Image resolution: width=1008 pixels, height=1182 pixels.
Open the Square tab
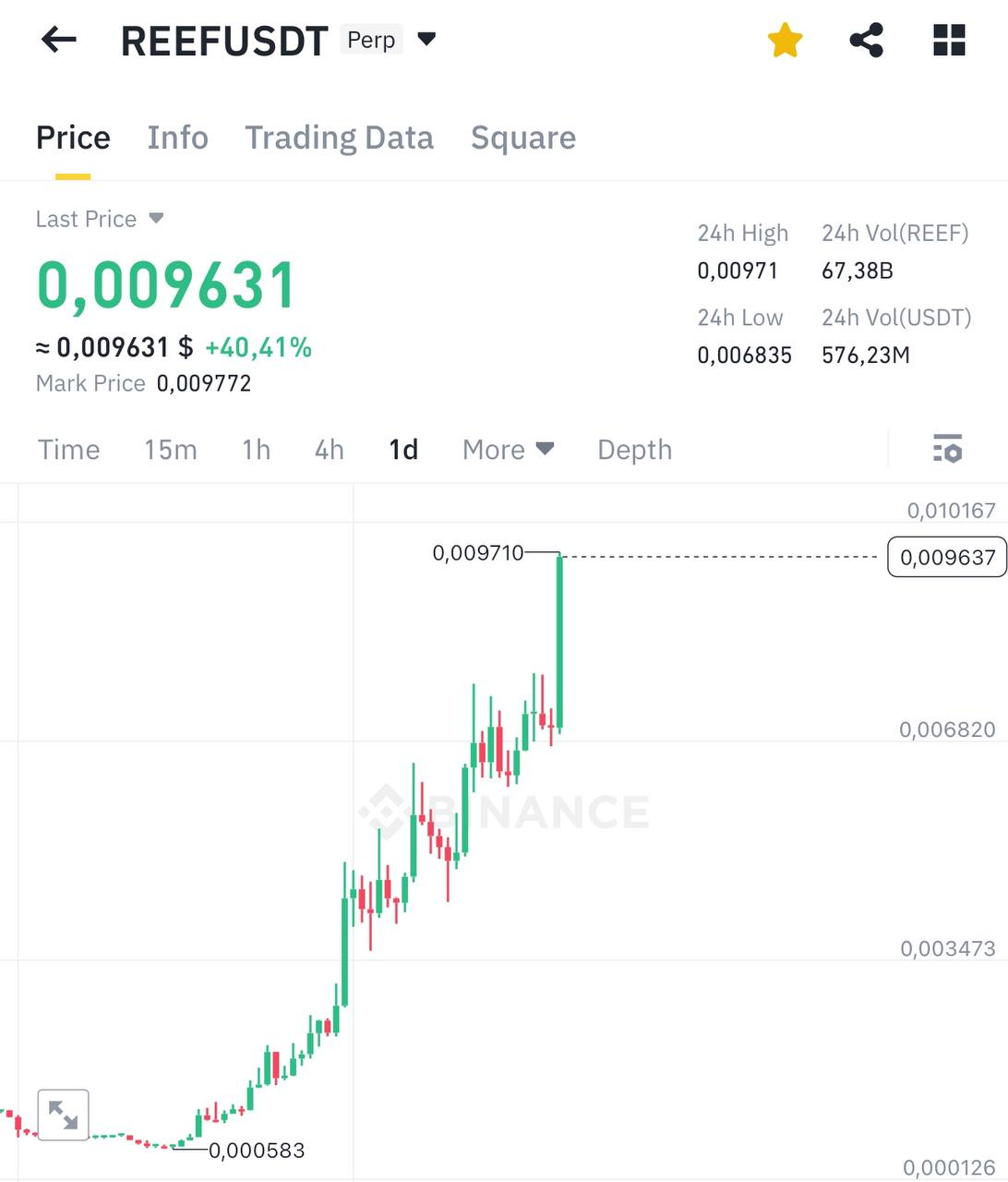tap(523, 137)
